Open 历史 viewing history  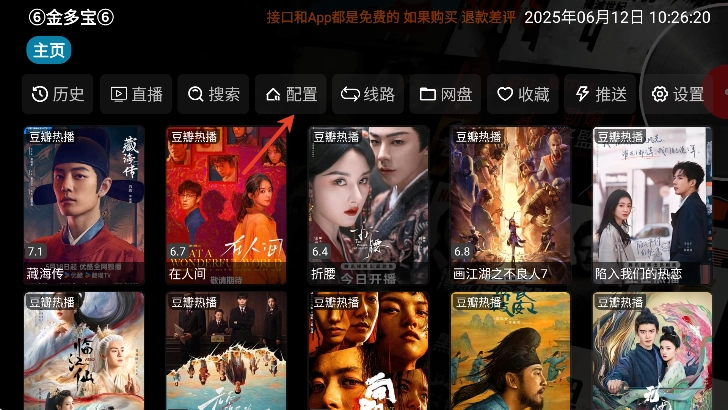58,94
